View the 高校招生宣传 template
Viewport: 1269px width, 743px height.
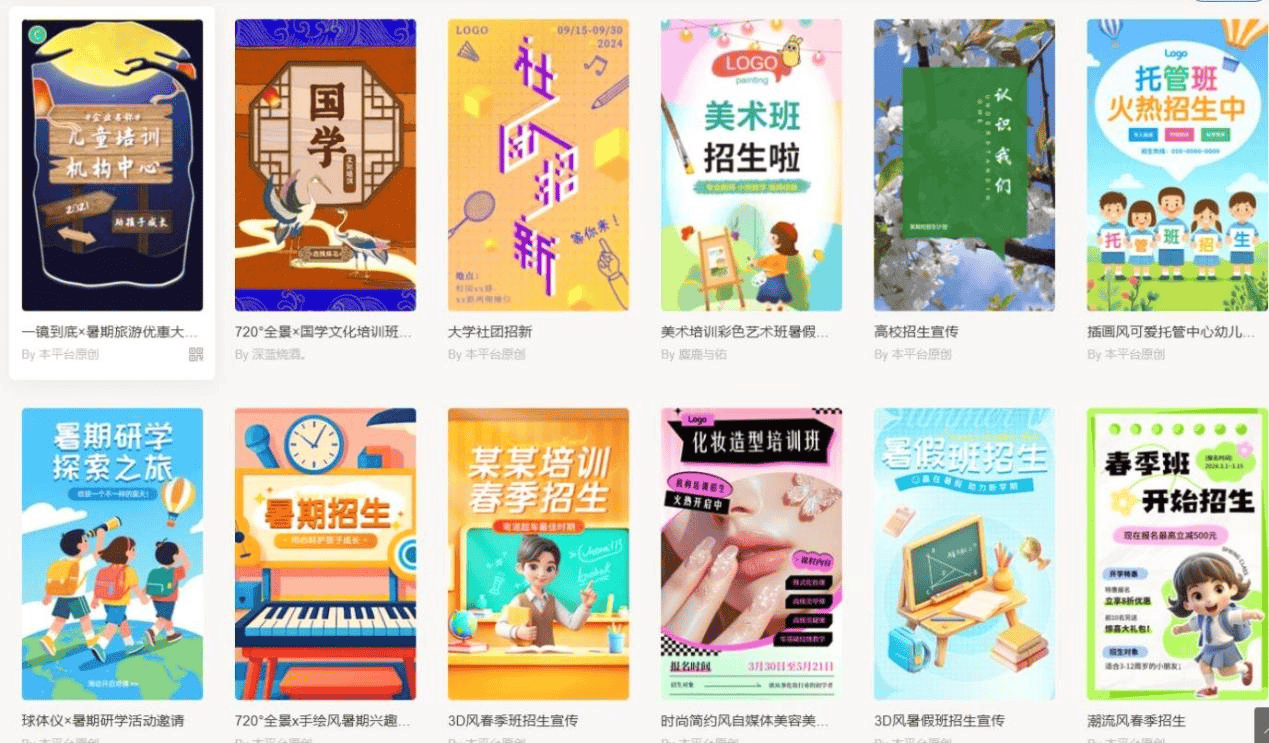click(964, 165)
